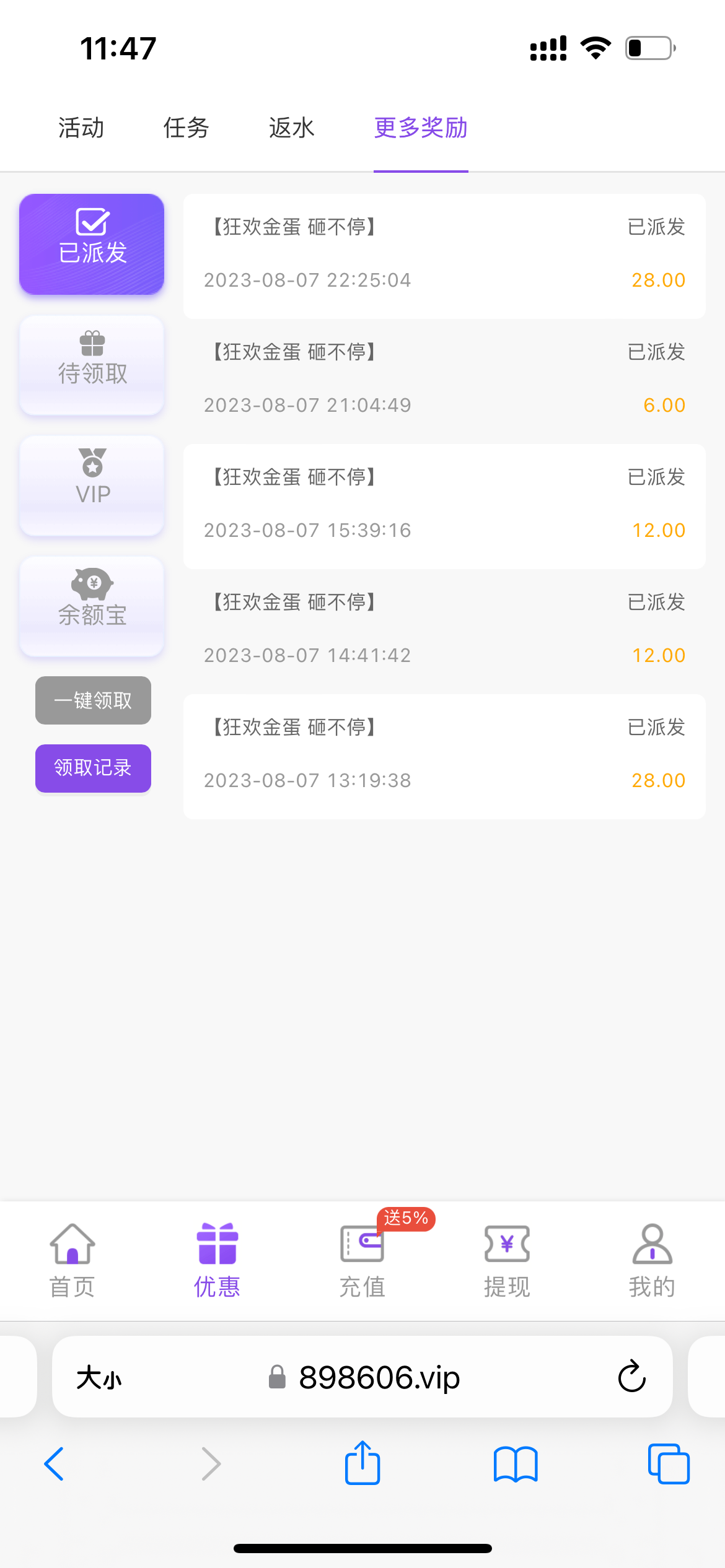725x1568 pixels.
Task: Open the 充值 recharge tab
Action: pos(362,1260)
